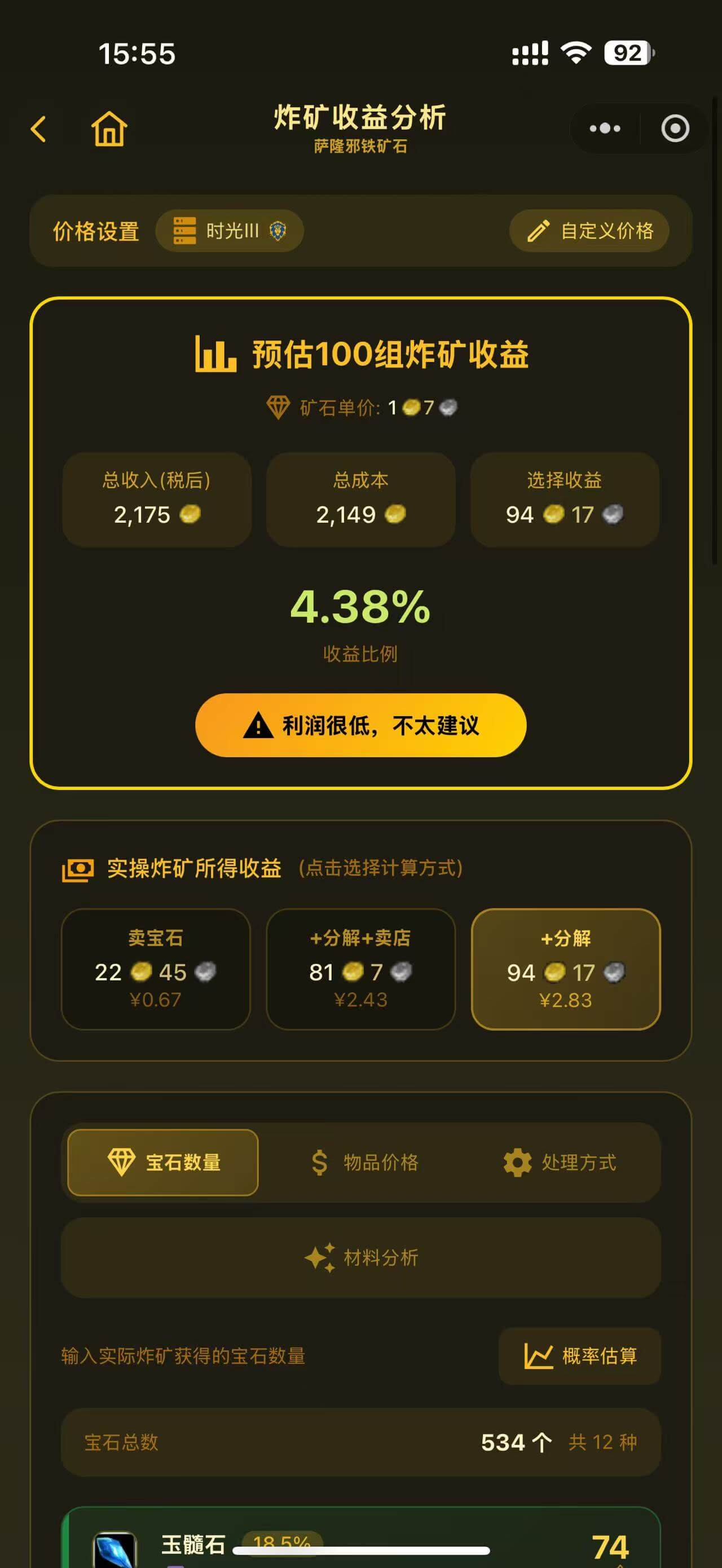Go back with the left arrow
This screenshot has width=722, height=1568.
click(38, 129)
